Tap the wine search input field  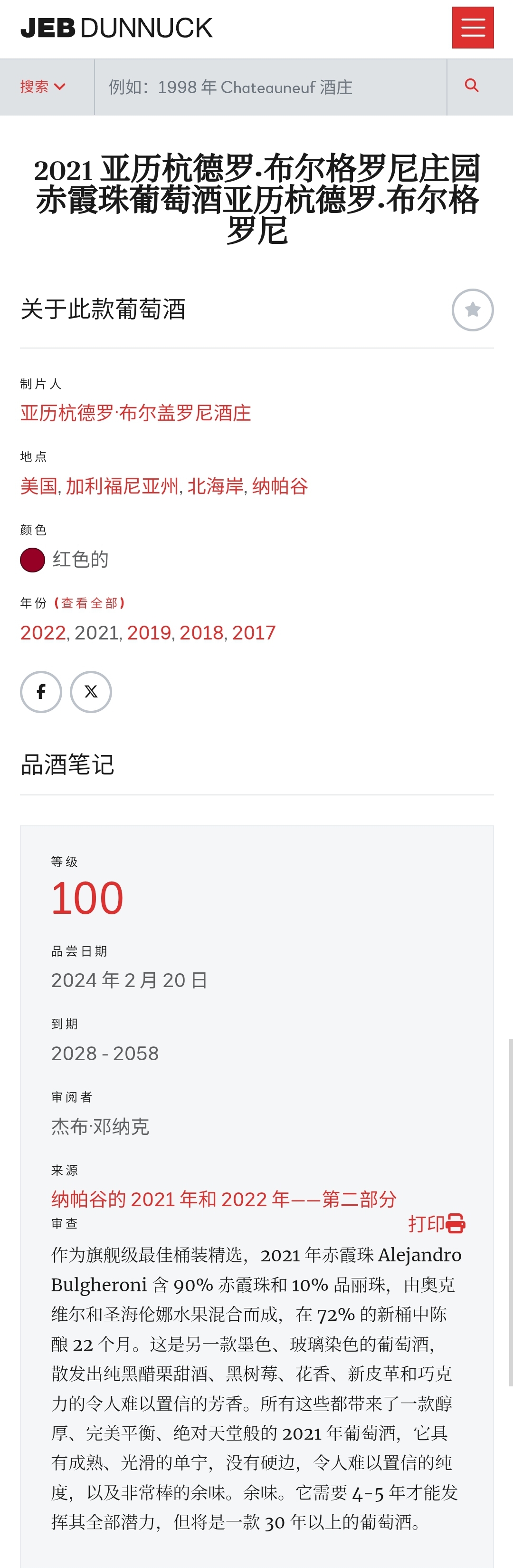(270, 87)
